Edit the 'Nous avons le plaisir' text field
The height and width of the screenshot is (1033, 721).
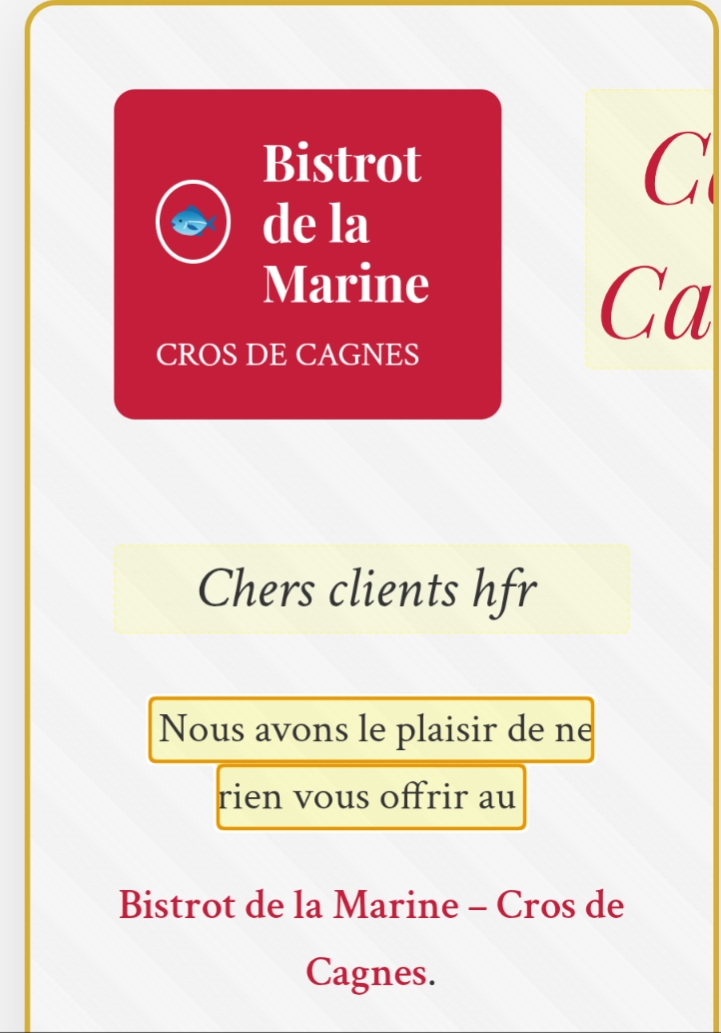pos(371,730)
